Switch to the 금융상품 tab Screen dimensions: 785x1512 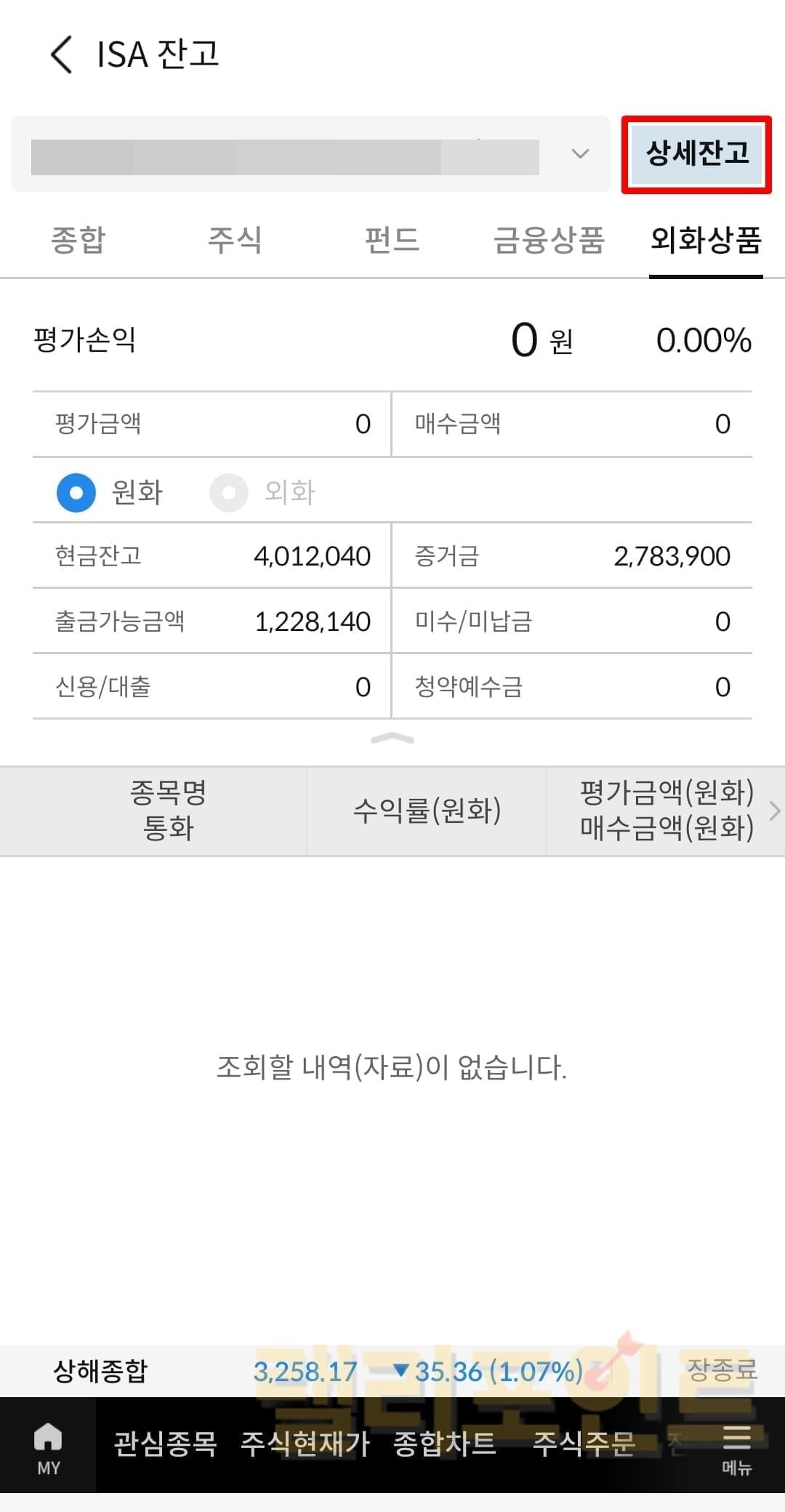[549, 240]
